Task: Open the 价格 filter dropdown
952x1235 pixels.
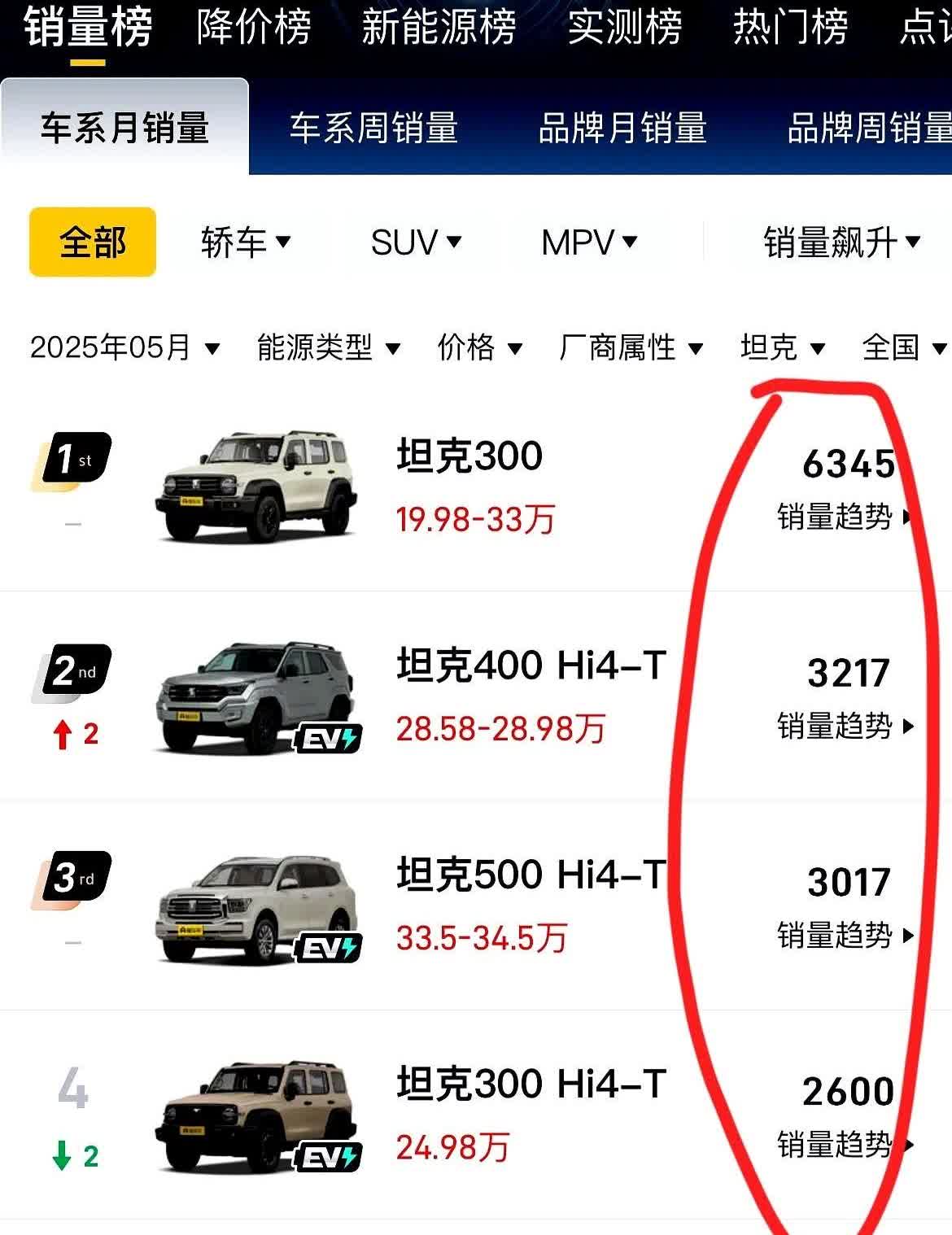Action: coord(479,347)
